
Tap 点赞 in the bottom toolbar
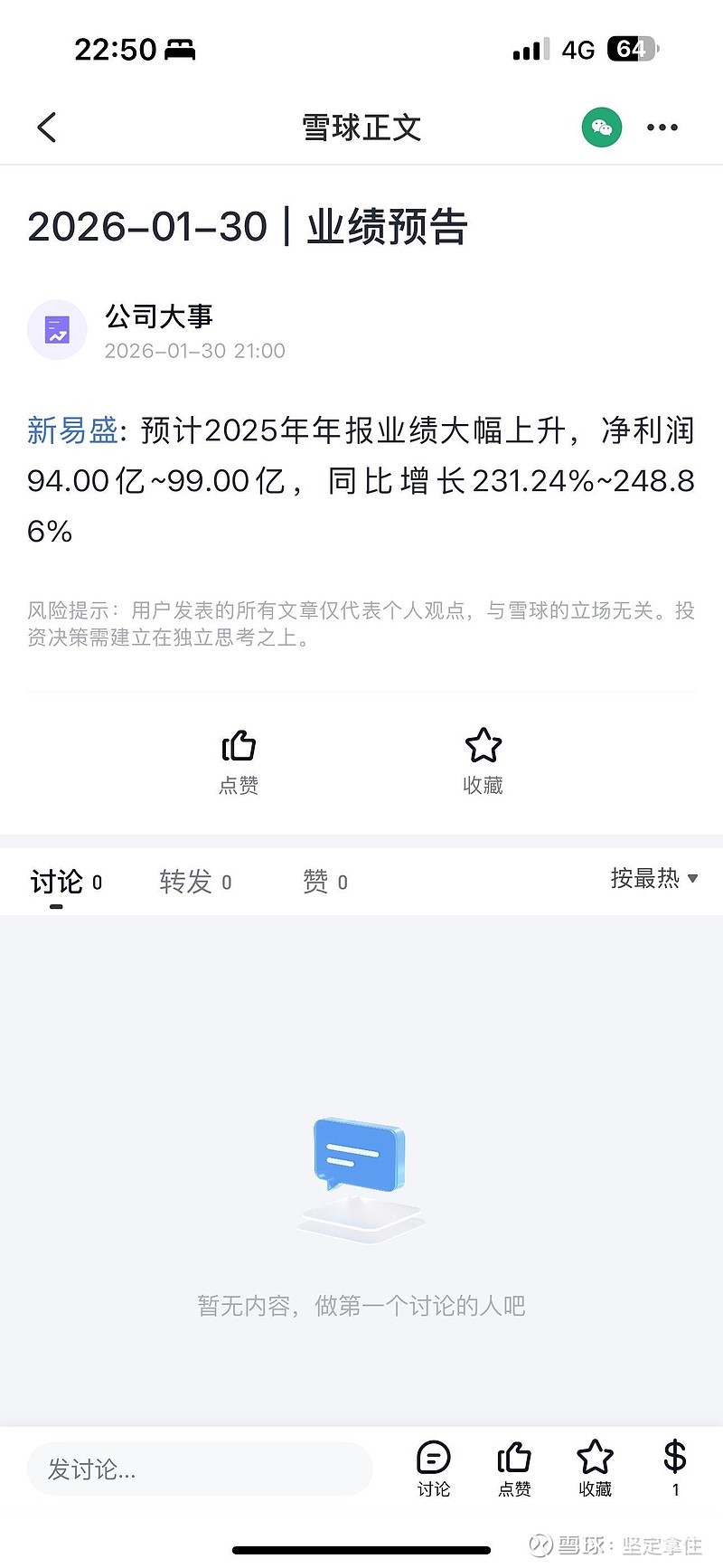click(x=514, y=1469)
